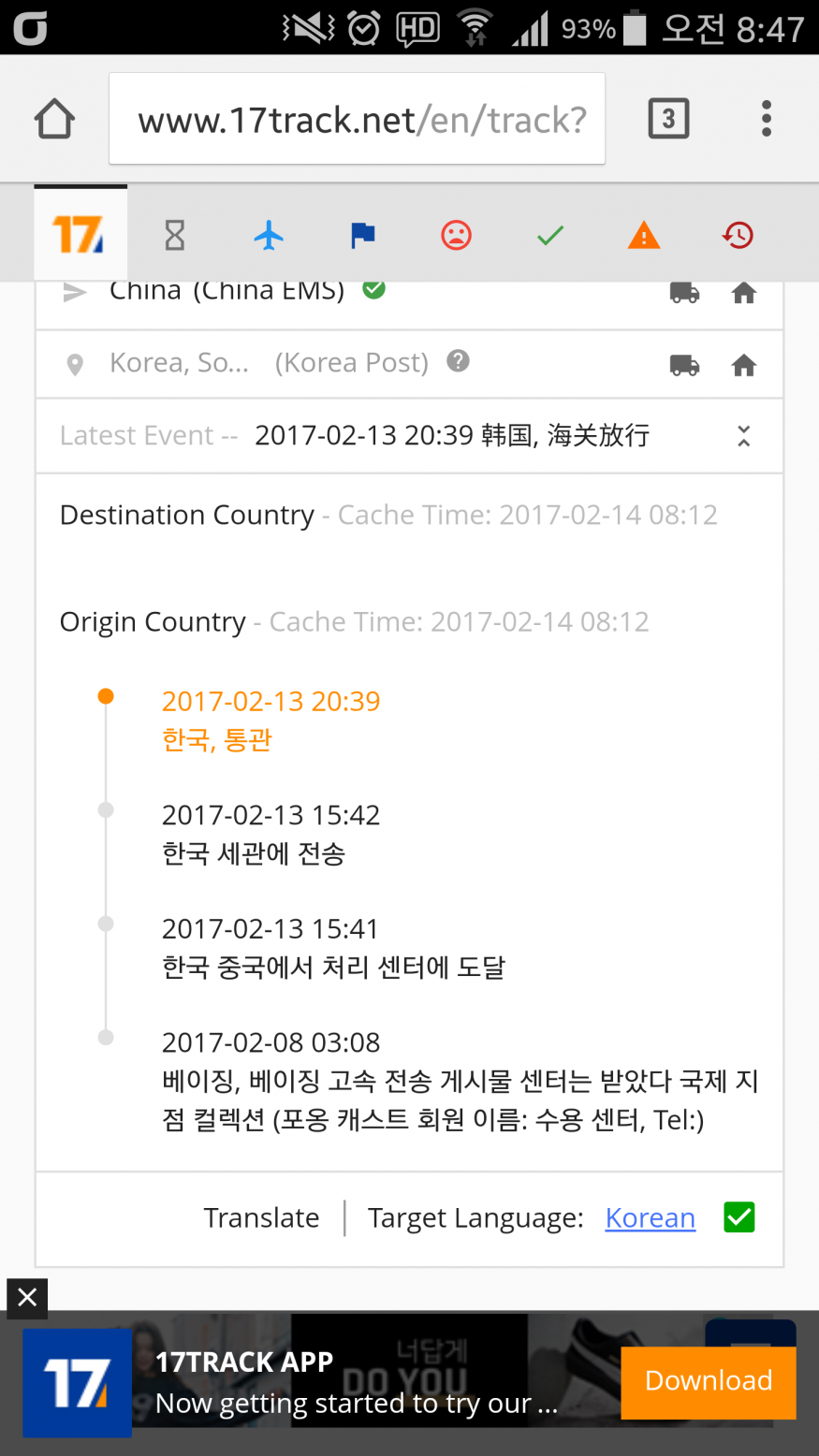Tap the Translate button
This screenshot has width=819, height=1456.
[x=261, y=1218]
